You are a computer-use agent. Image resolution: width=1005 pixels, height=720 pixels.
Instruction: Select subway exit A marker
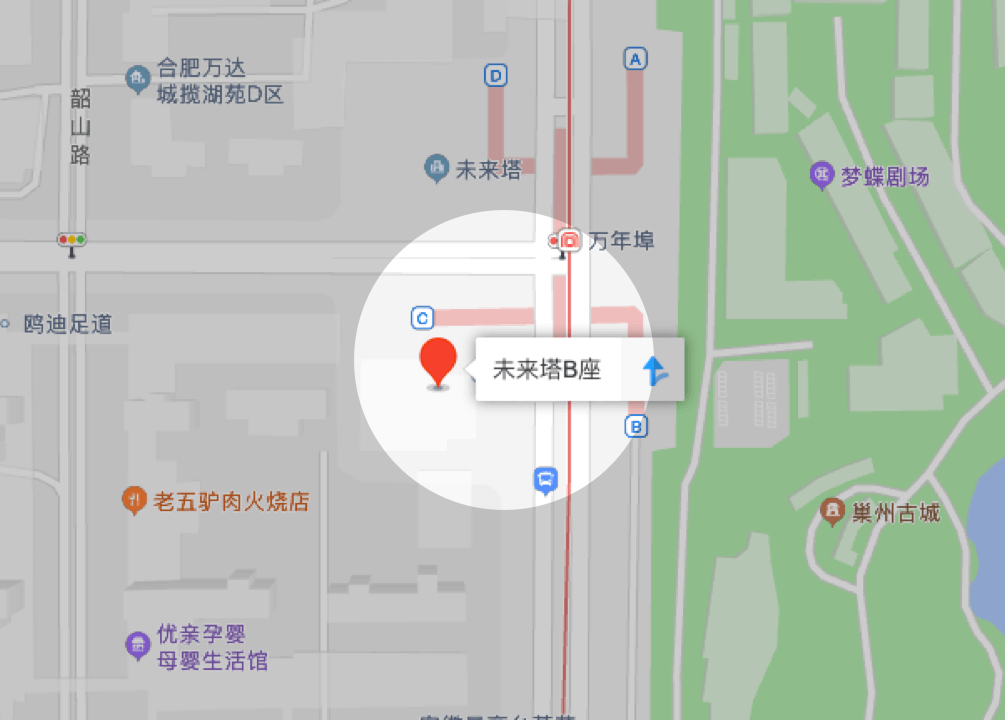(635, 59)
